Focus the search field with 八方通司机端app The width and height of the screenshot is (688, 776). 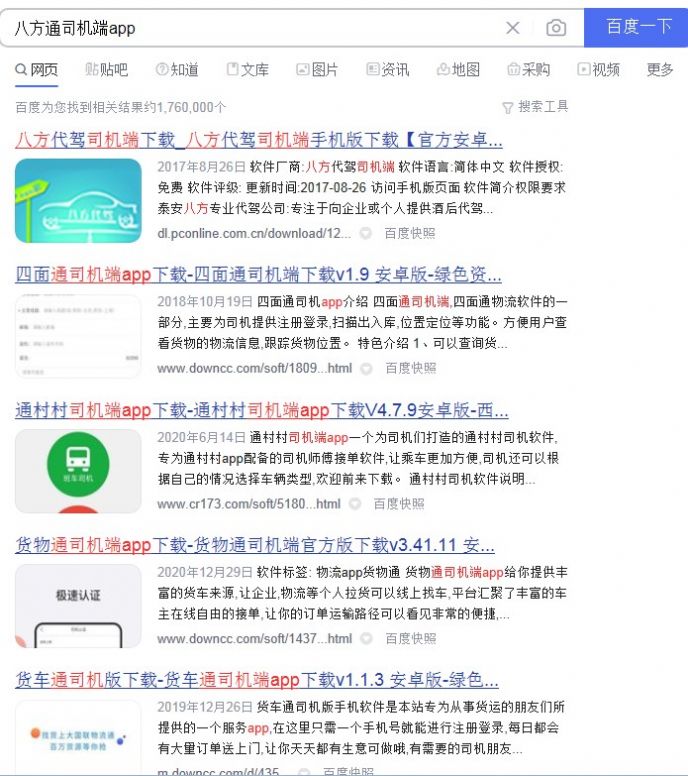tap(250, 28)
